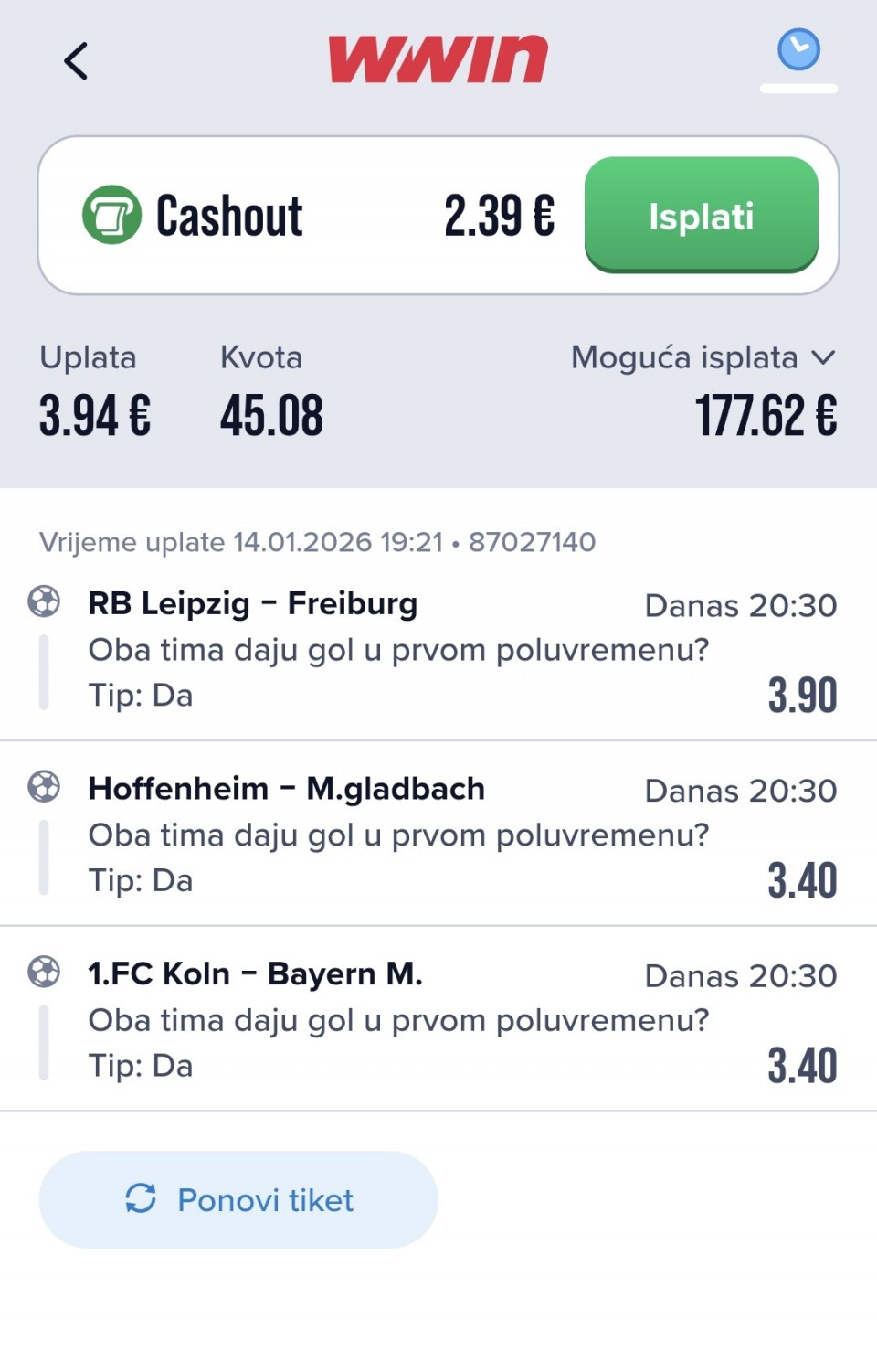Expand the Moguća isplata dropdown

coord(822,357)
